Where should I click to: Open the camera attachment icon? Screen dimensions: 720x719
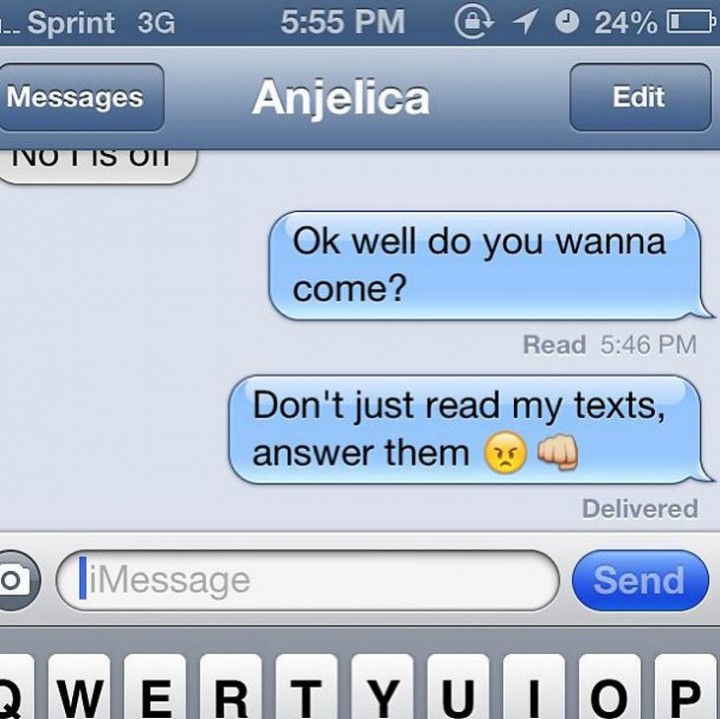[14, 580]
